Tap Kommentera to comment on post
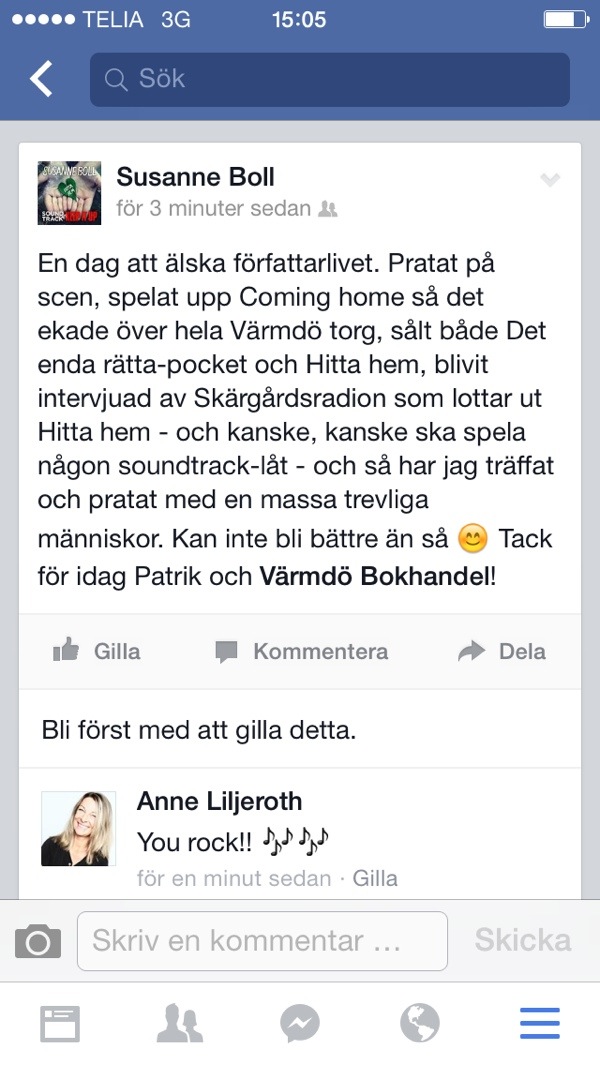 point(301,651)
